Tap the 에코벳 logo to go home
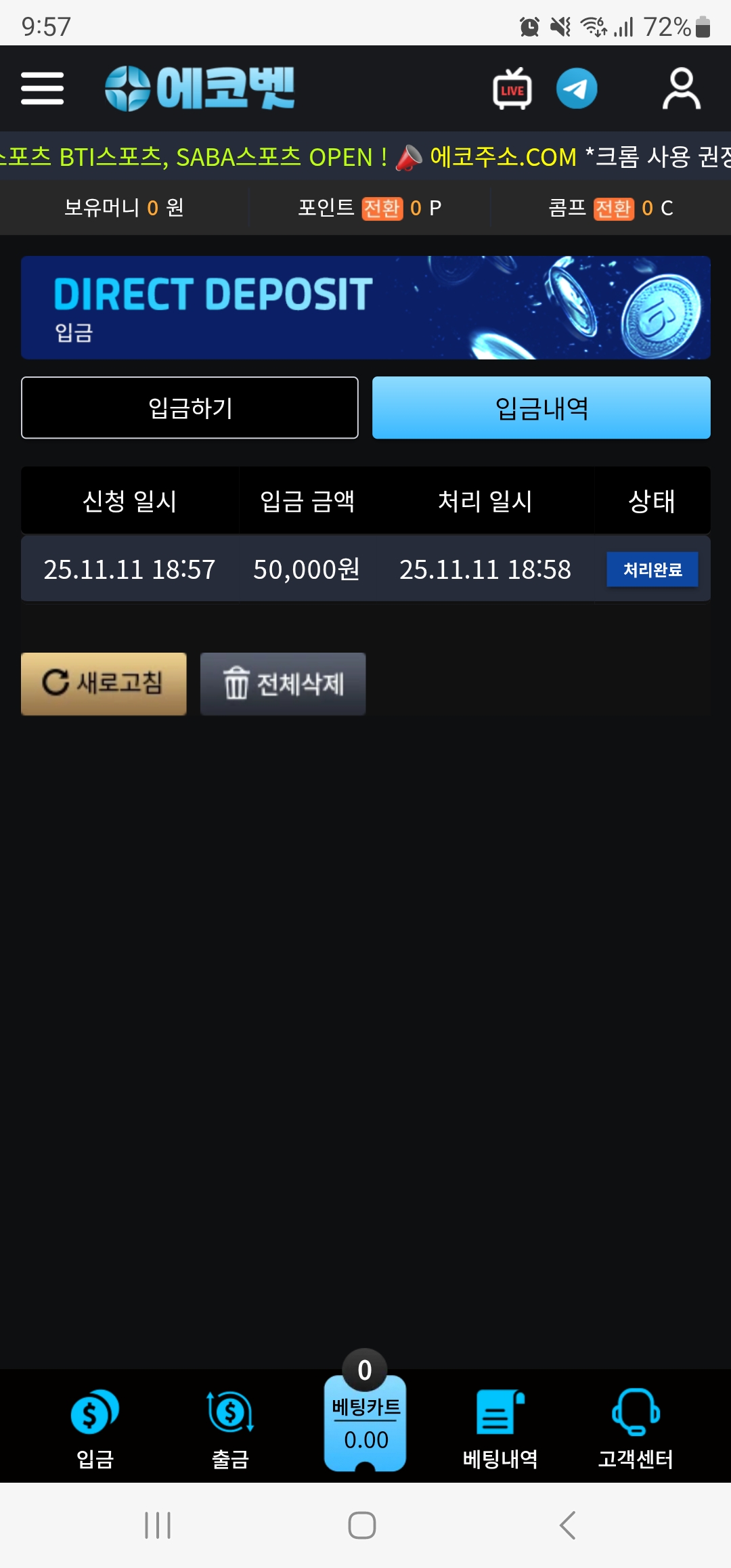Screen dimensions: 731x1568 (x=200, y=89)
